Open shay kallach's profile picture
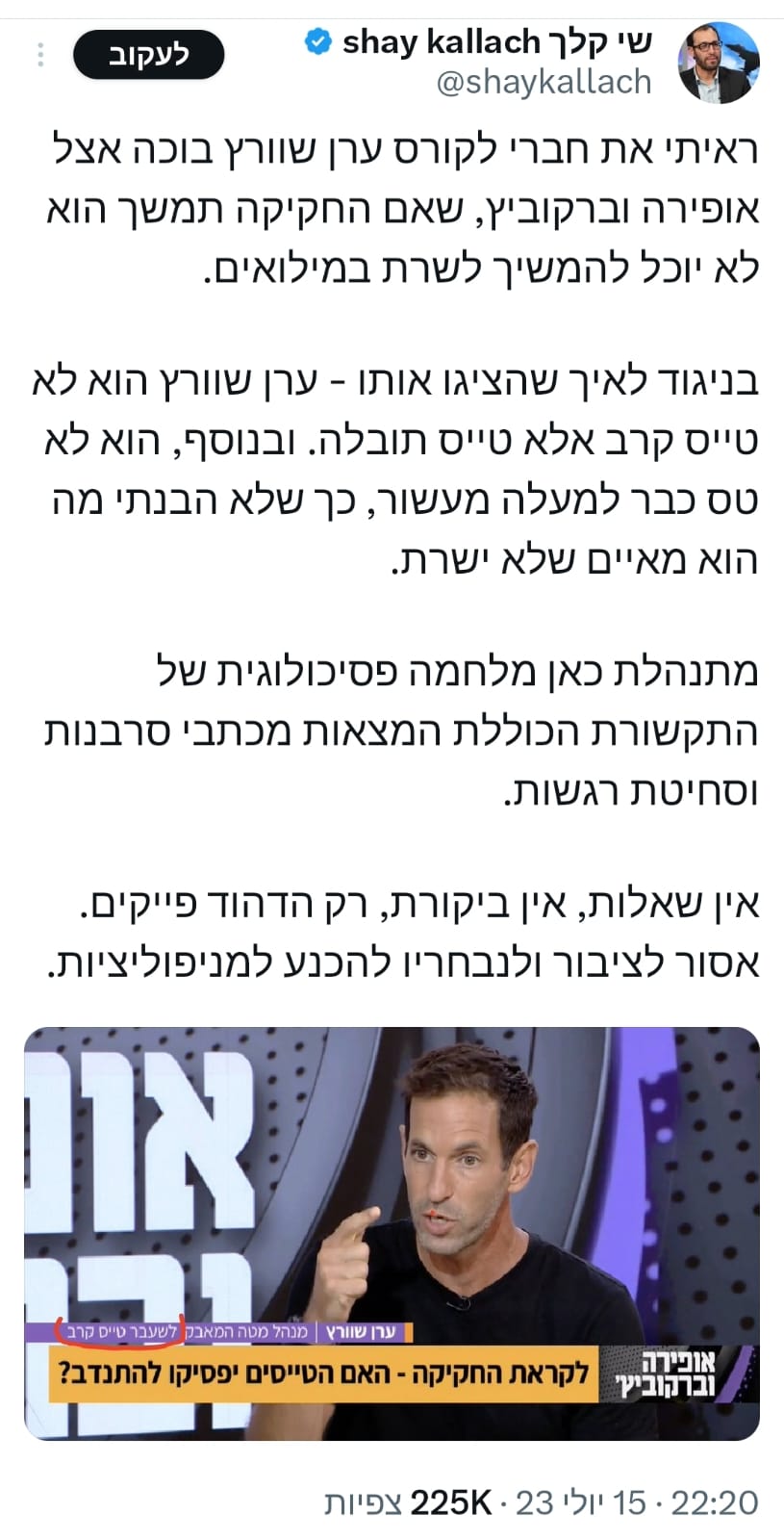Viewport: 784px width, 1540px height. [720, 64]
